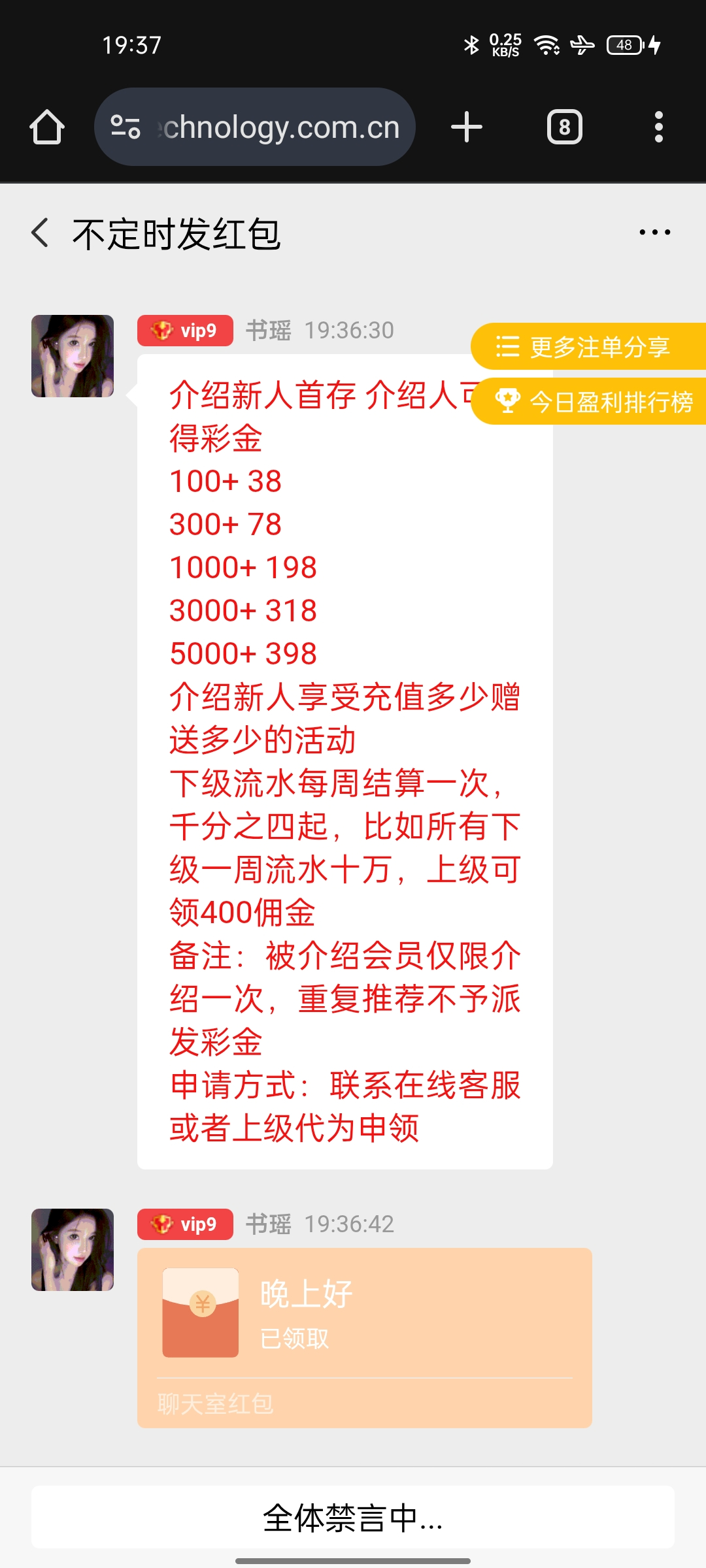View site info icon in address bar
Image resolution: width=706 pixels, height=1568 pixels.
pos(126,127)
